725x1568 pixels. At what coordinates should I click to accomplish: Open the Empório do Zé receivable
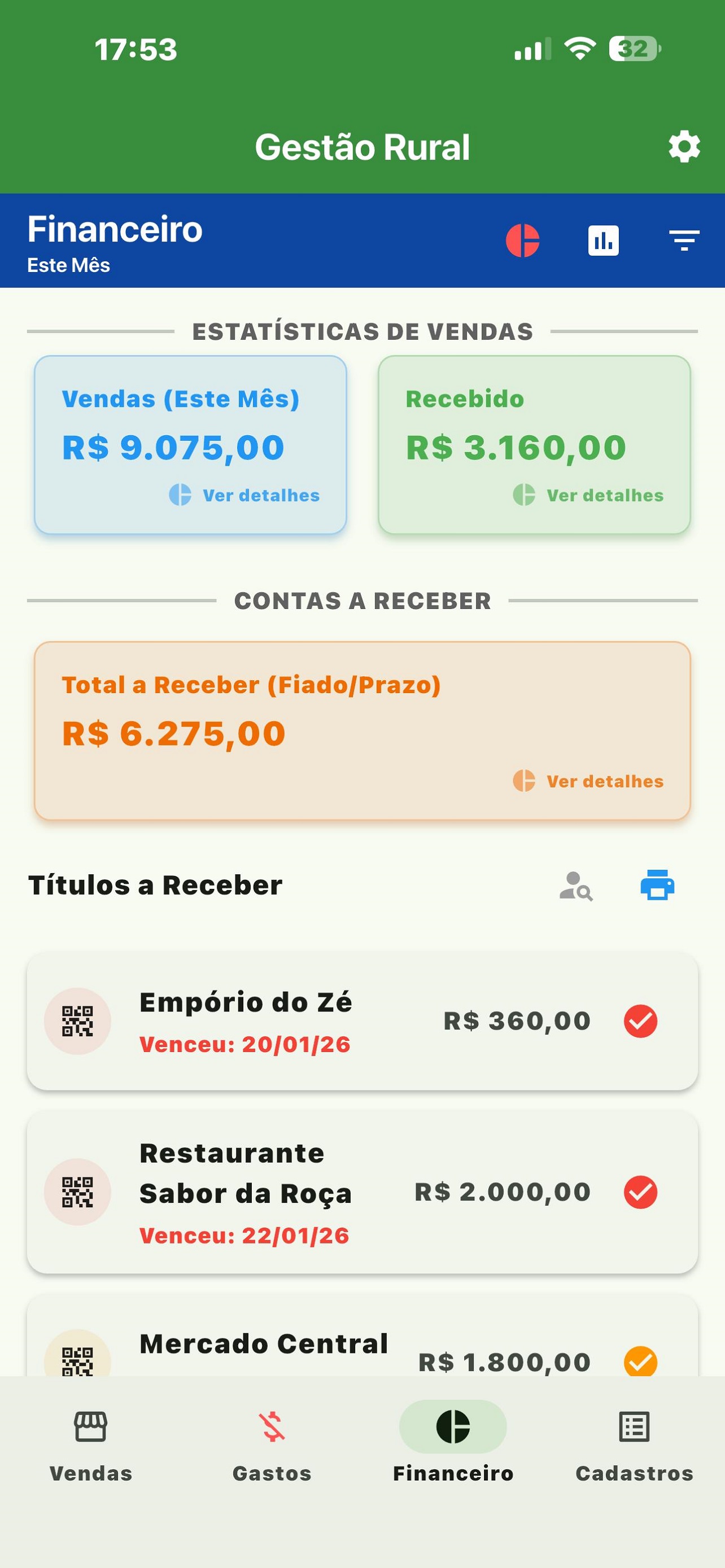click(x=274, y=1022)
